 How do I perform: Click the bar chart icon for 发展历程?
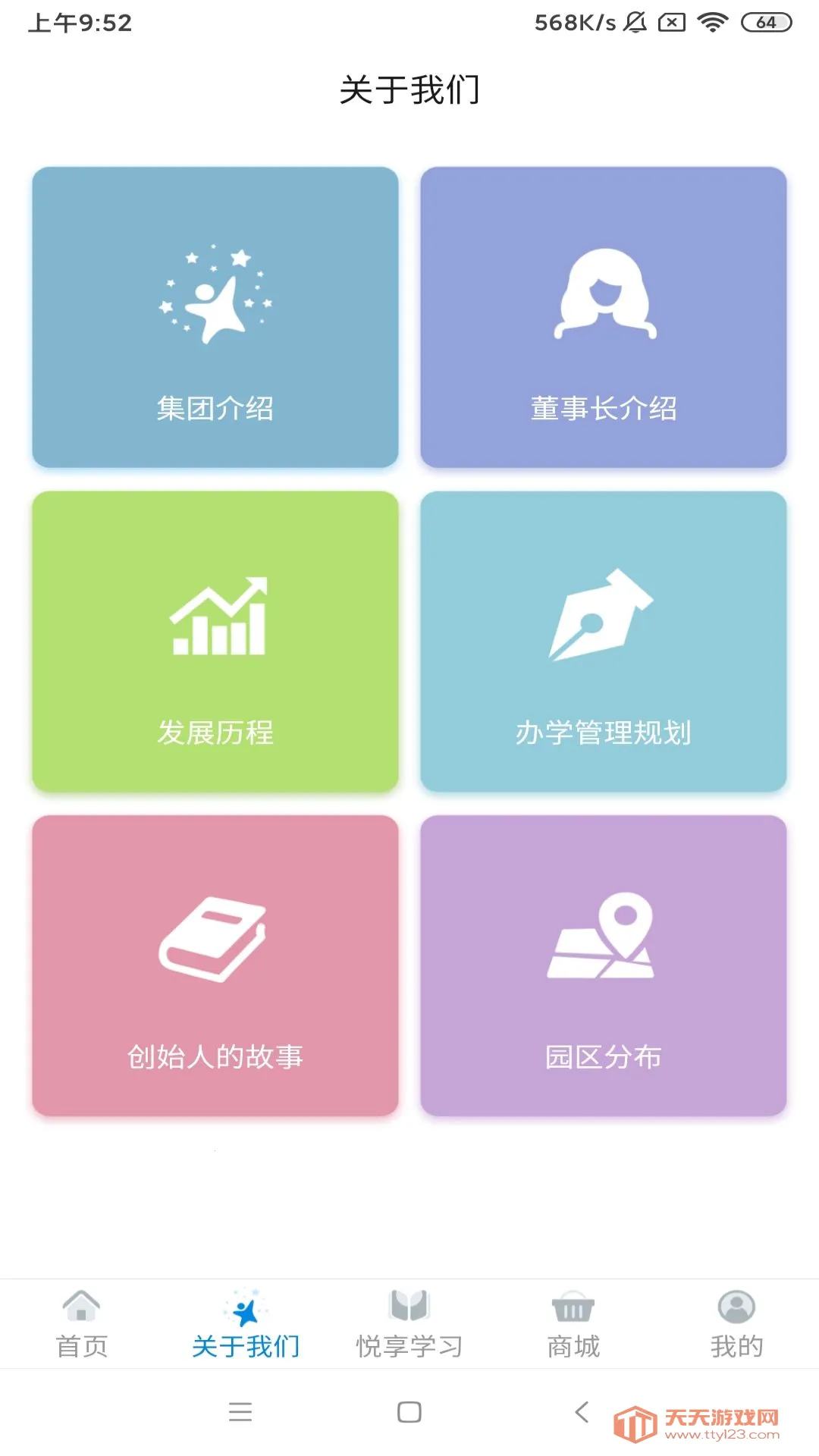(216, 618)
